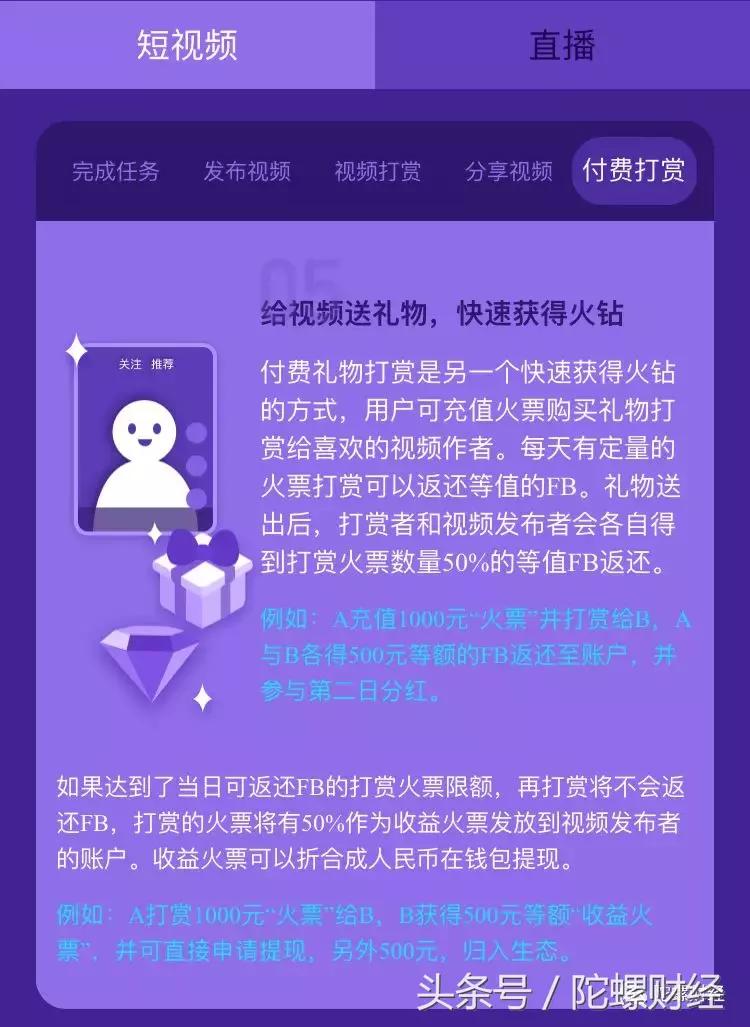The image size is (750, 1027).
Task: Click the sparkle icon above the avatar card
Action: pyautogui.click(x=75, y=352)
